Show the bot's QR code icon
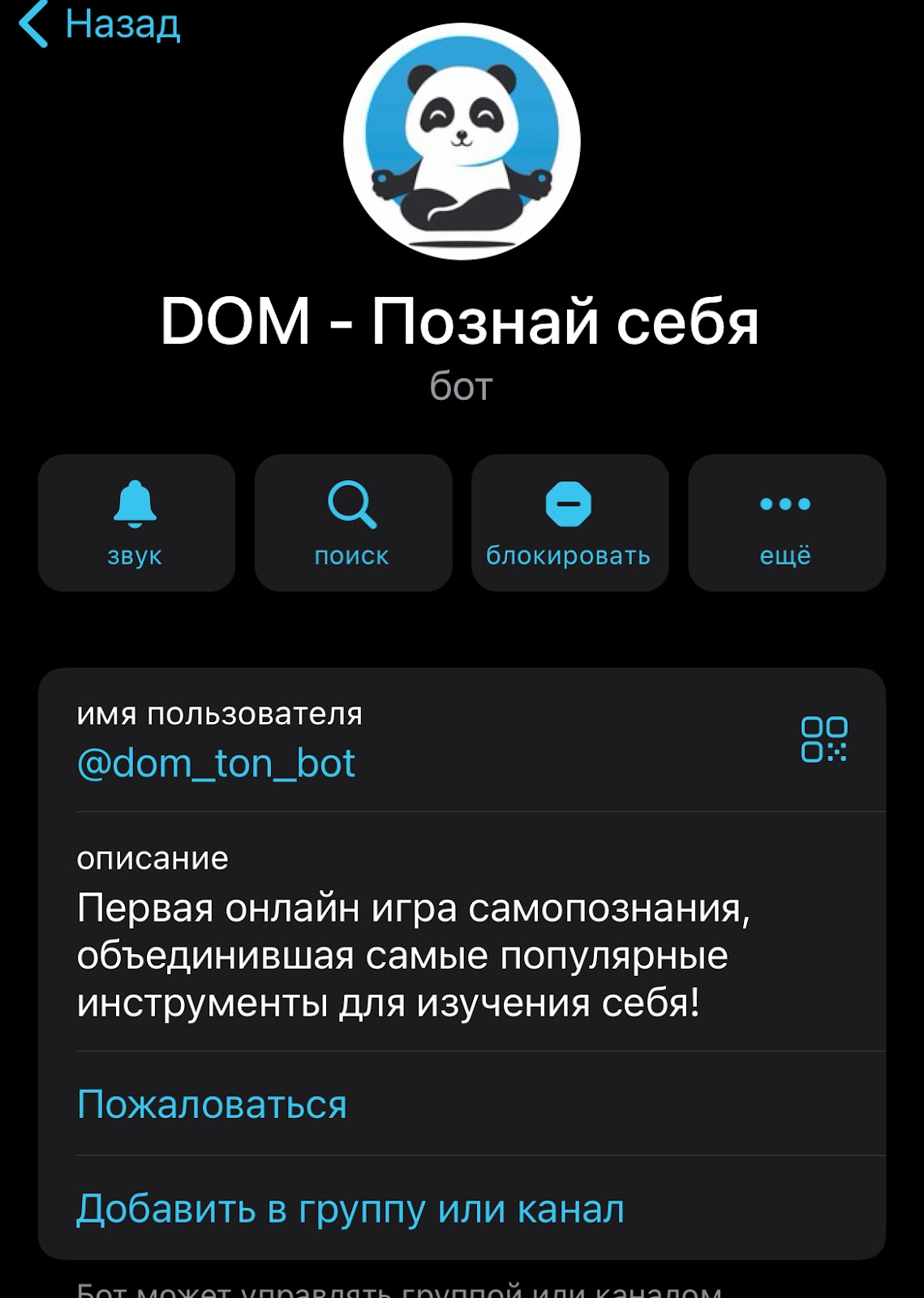Viewport: 924px width, 1298px height. 823,739
